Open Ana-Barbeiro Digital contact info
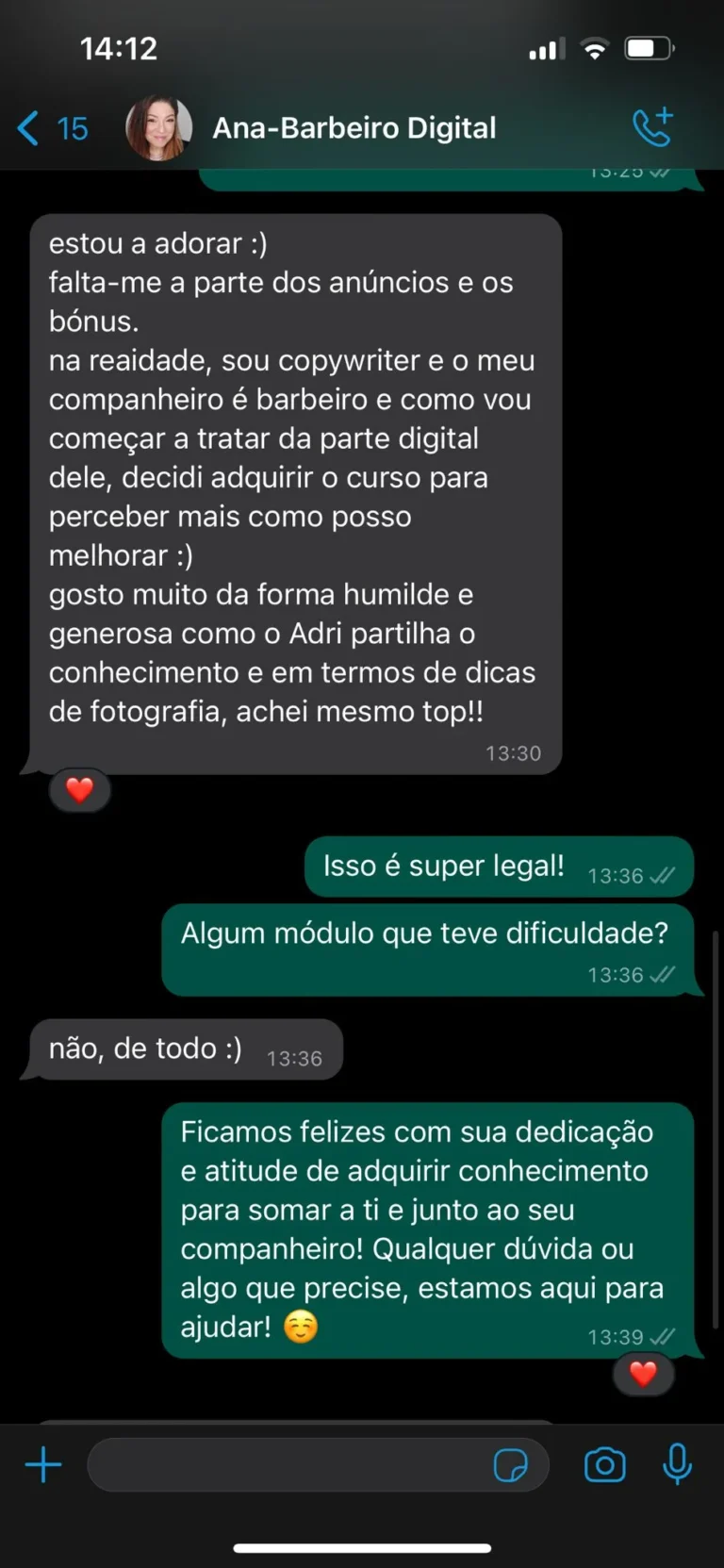724x1568 pixels. [x=354, y=128]
